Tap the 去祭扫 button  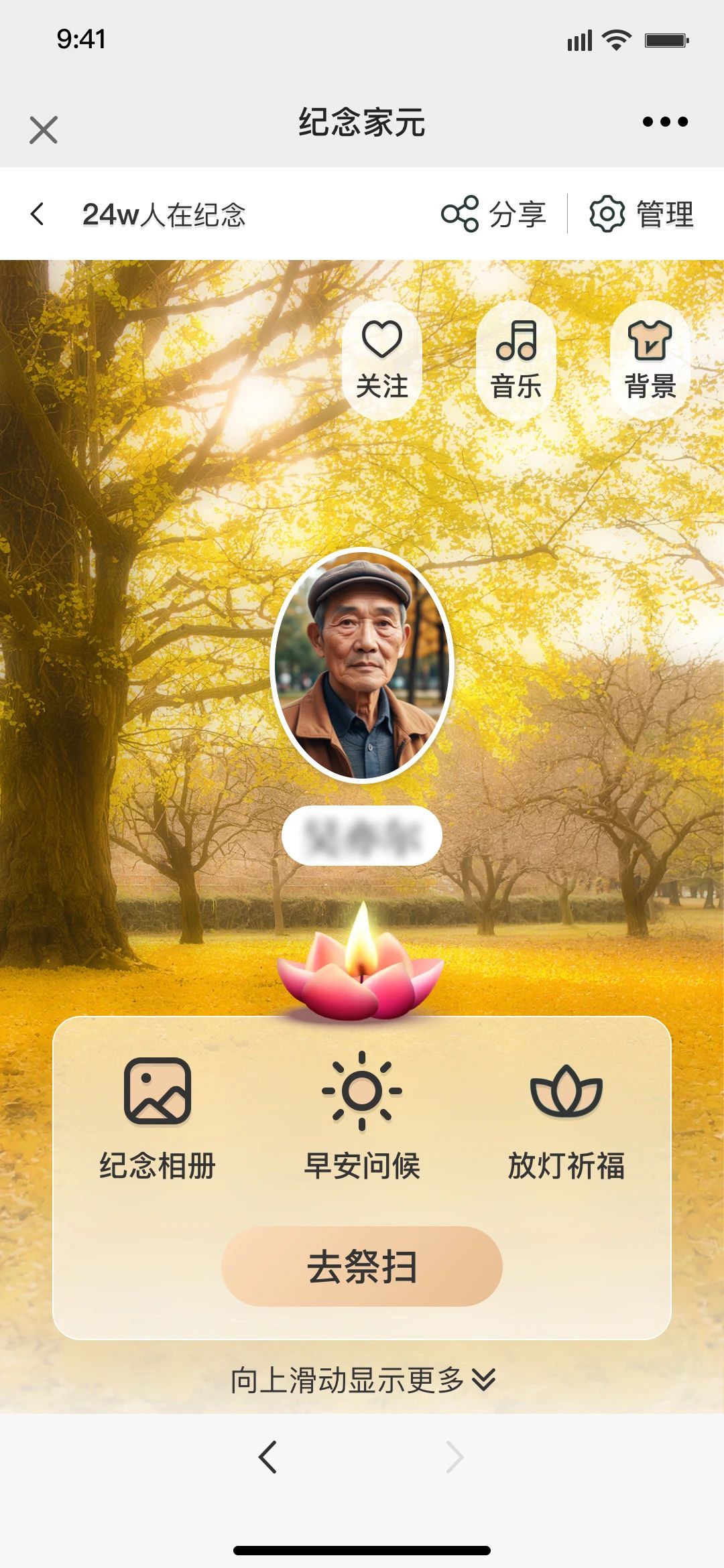pyautogui.click(x=362, y=1266)
